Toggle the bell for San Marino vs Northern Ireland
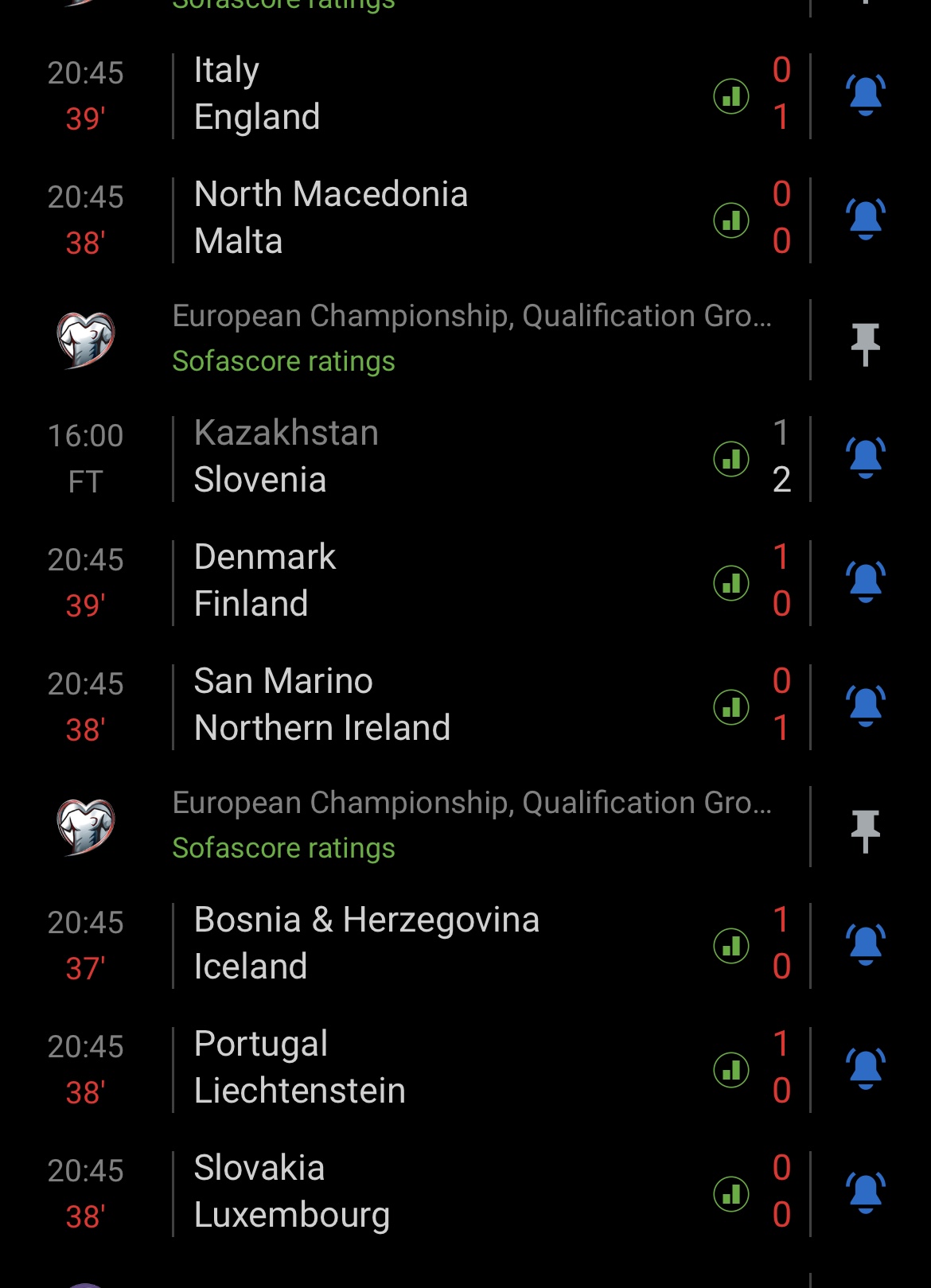Image resolution: width=931 pixels, height=1288 pixels. pyautogui.click(x=865, y=706)
